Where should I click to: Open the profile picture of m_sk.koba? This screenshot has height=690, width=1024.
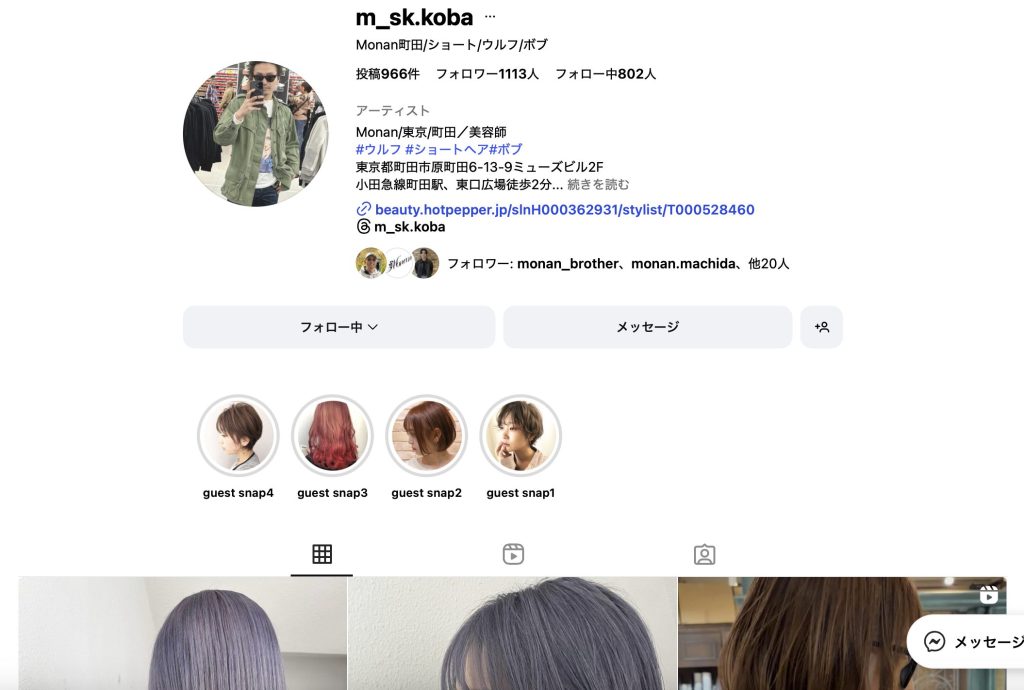(x=256, y=133)
